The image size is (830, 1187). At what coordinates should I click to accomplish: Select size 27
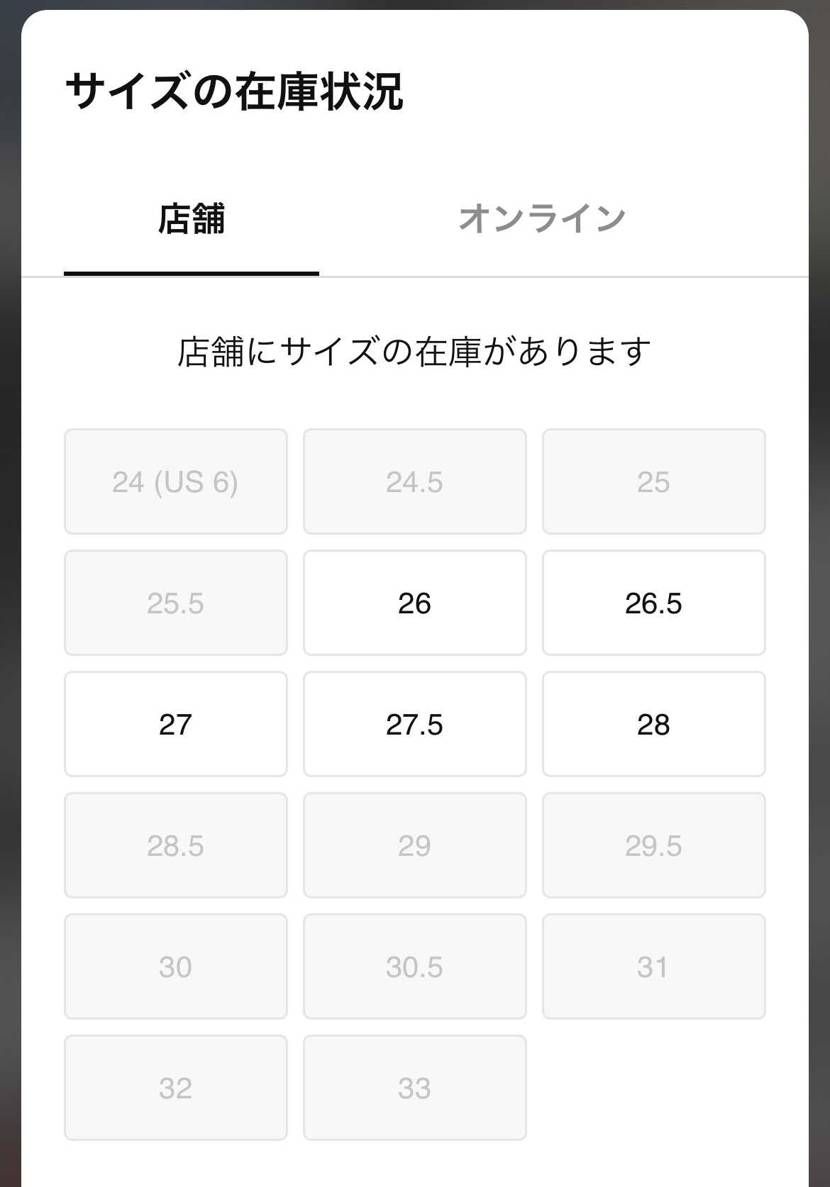[x=175, y=724]
